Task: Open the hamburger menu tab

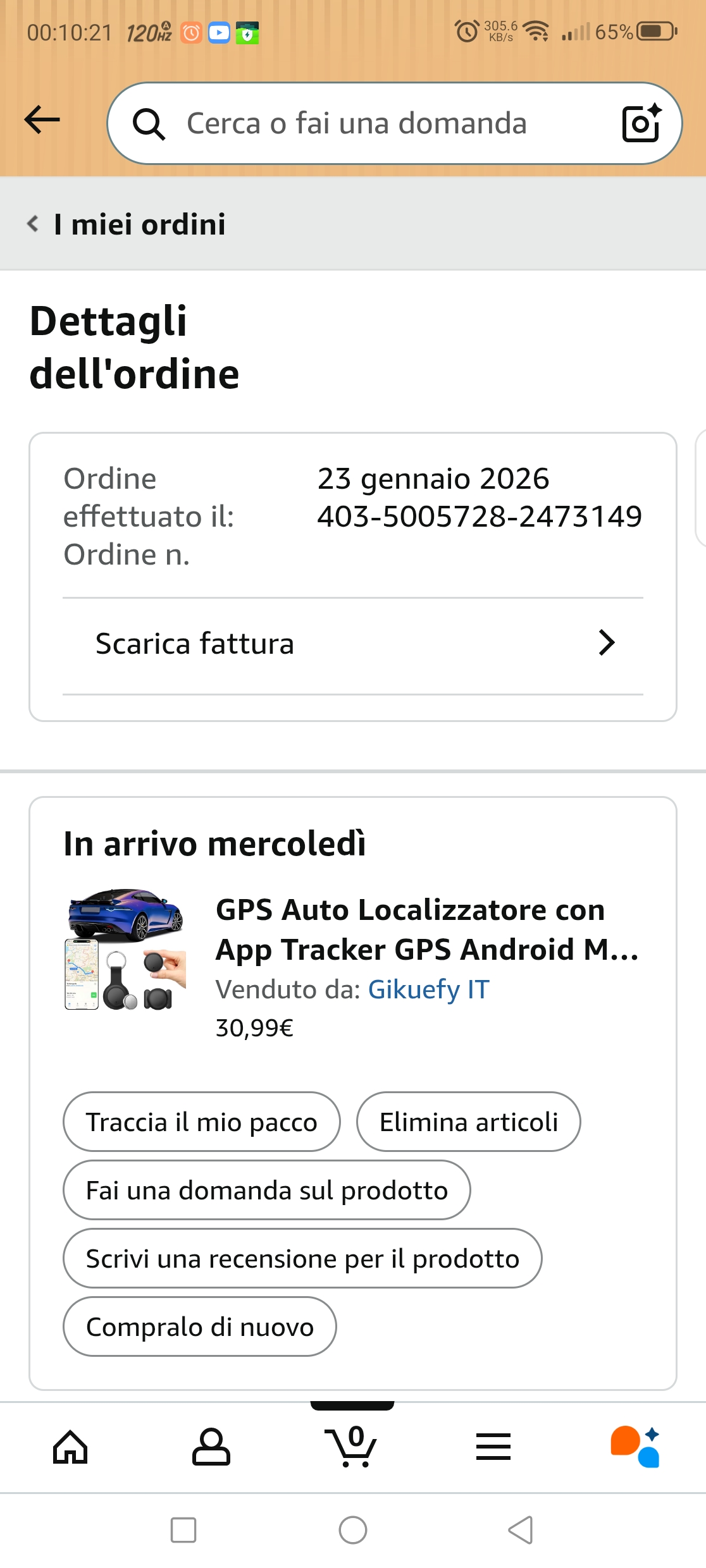Action: (x=493, y=1447)
